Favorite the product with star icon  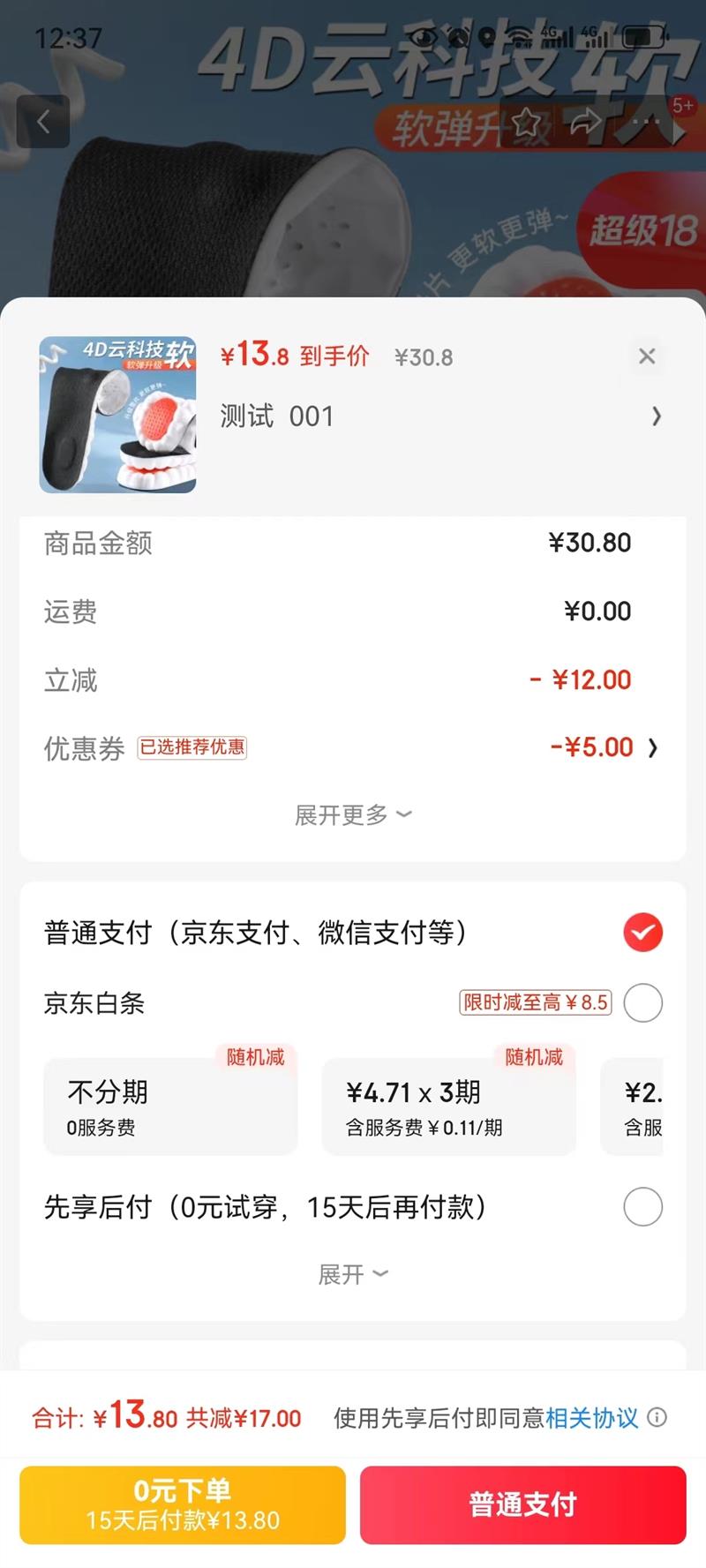tap(527, 122)
